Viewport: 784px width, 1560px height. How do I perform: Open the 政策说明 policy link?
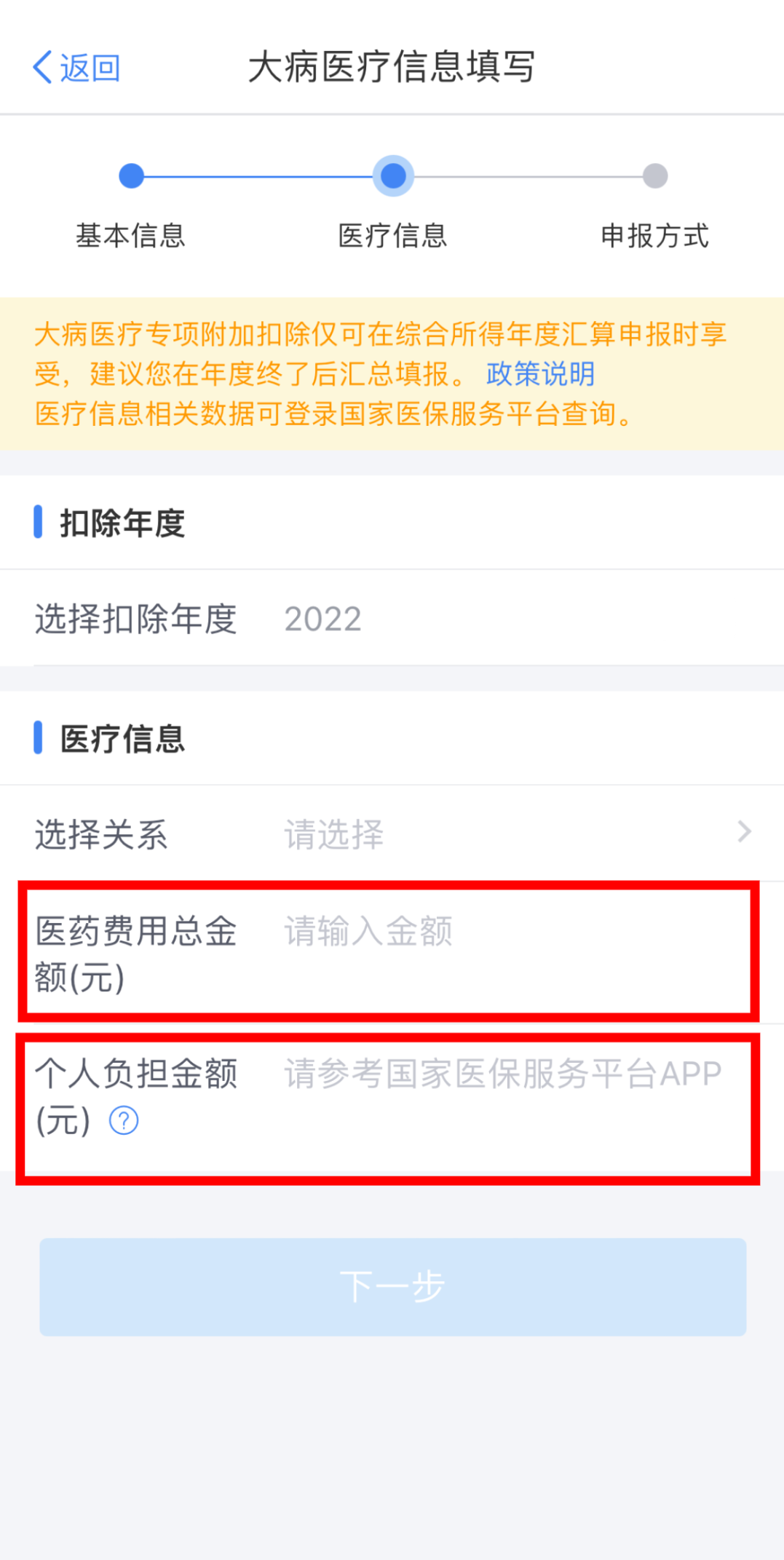tap(540, 374)
